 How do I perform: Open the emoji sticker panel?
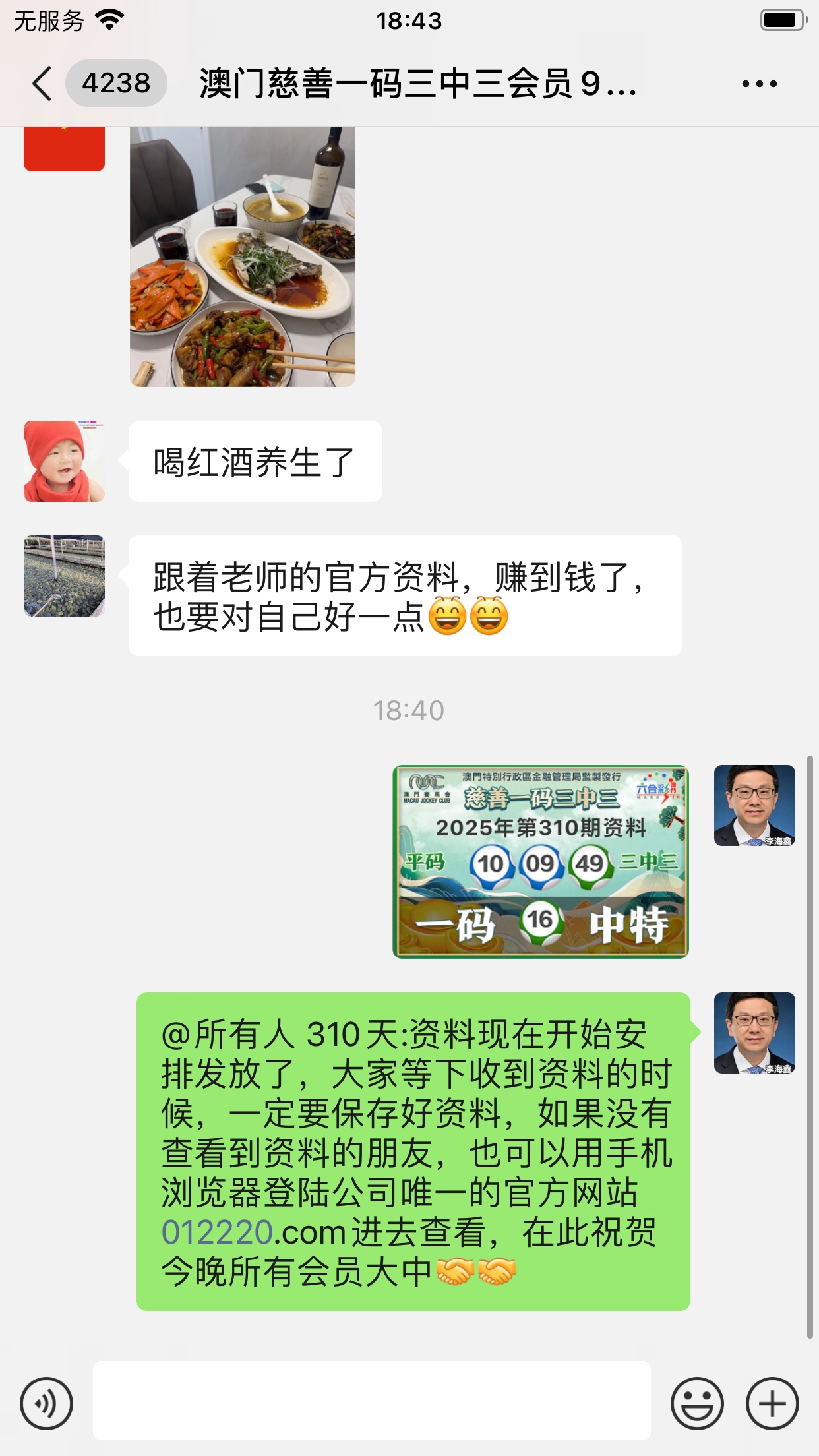pyautogui.click(x=697, y=1403)
